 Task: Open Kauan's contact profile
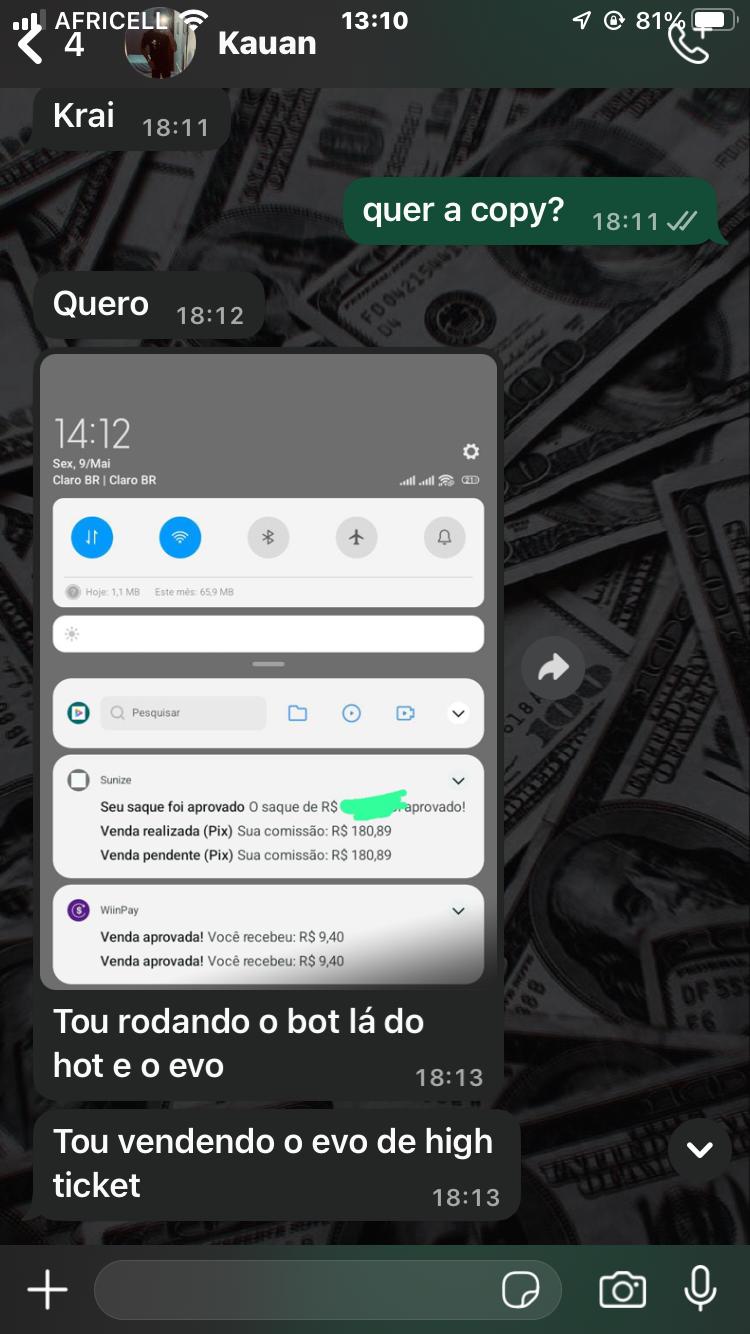pos(266,43)
